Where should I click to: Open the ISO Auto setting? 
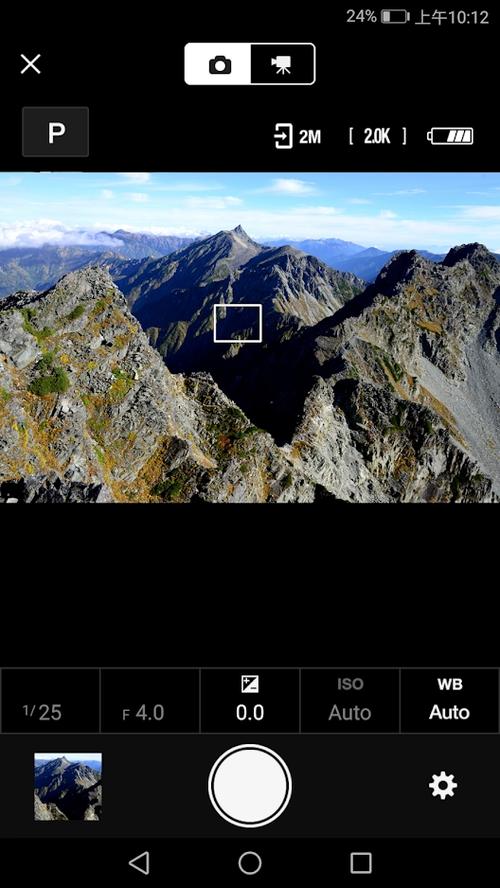pyautogui.click(x=350, y=701)
